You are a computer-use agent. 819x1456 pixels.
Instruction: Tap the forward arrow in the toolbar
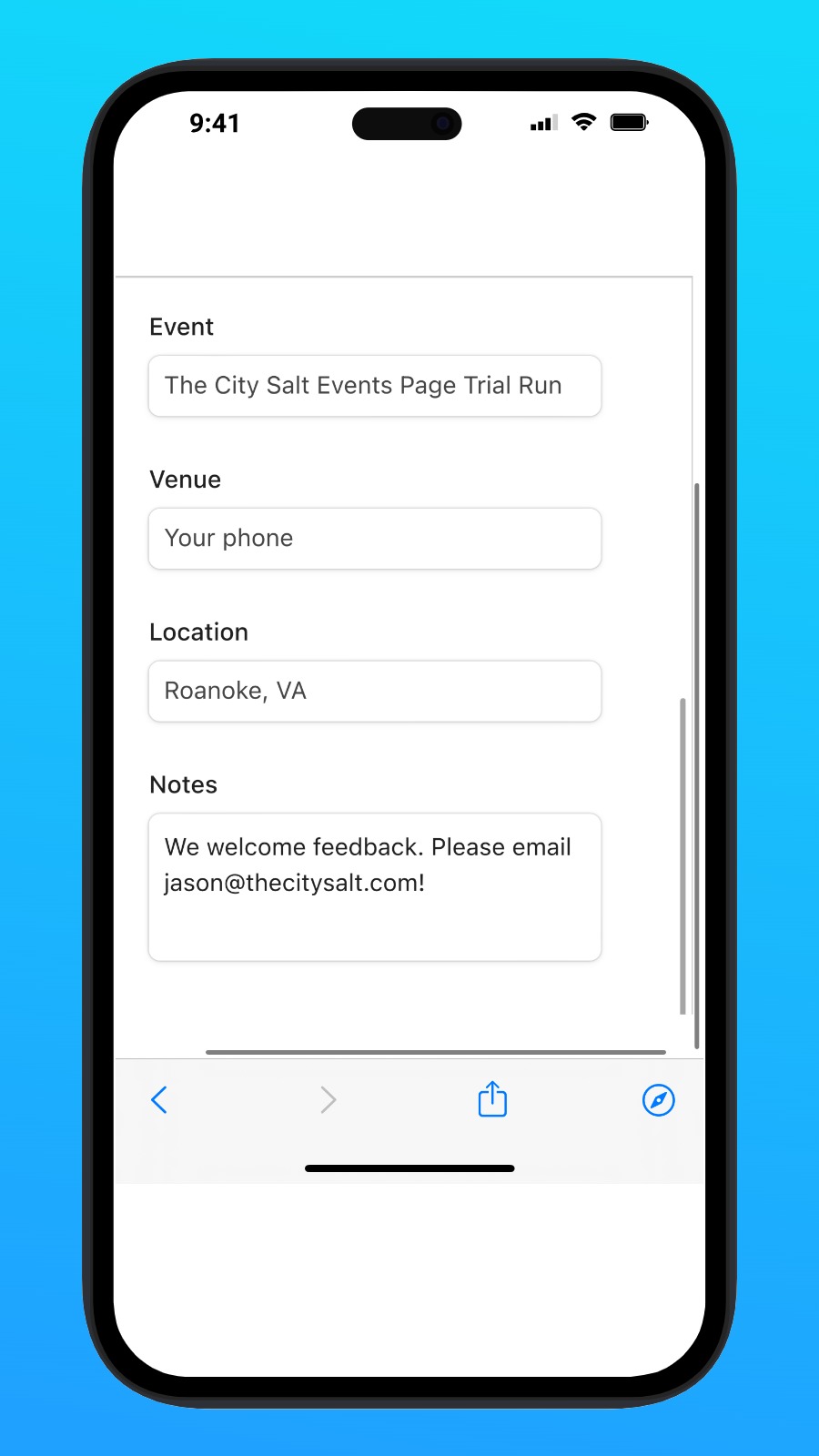[329, 1100]
